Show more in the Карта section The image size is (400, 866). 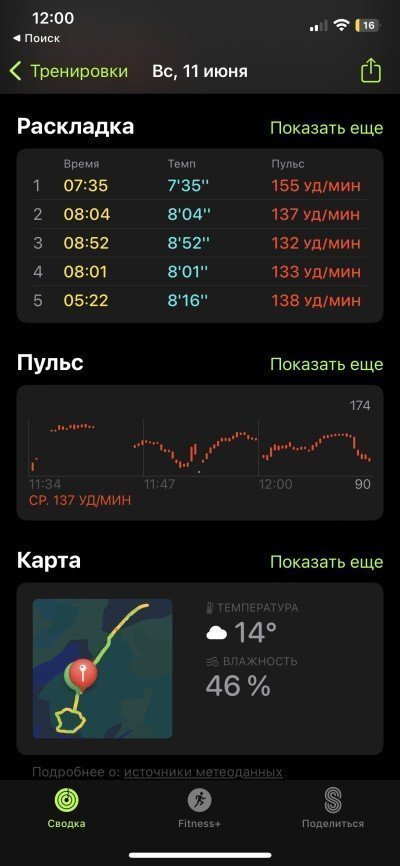click(x=326, y=562)
